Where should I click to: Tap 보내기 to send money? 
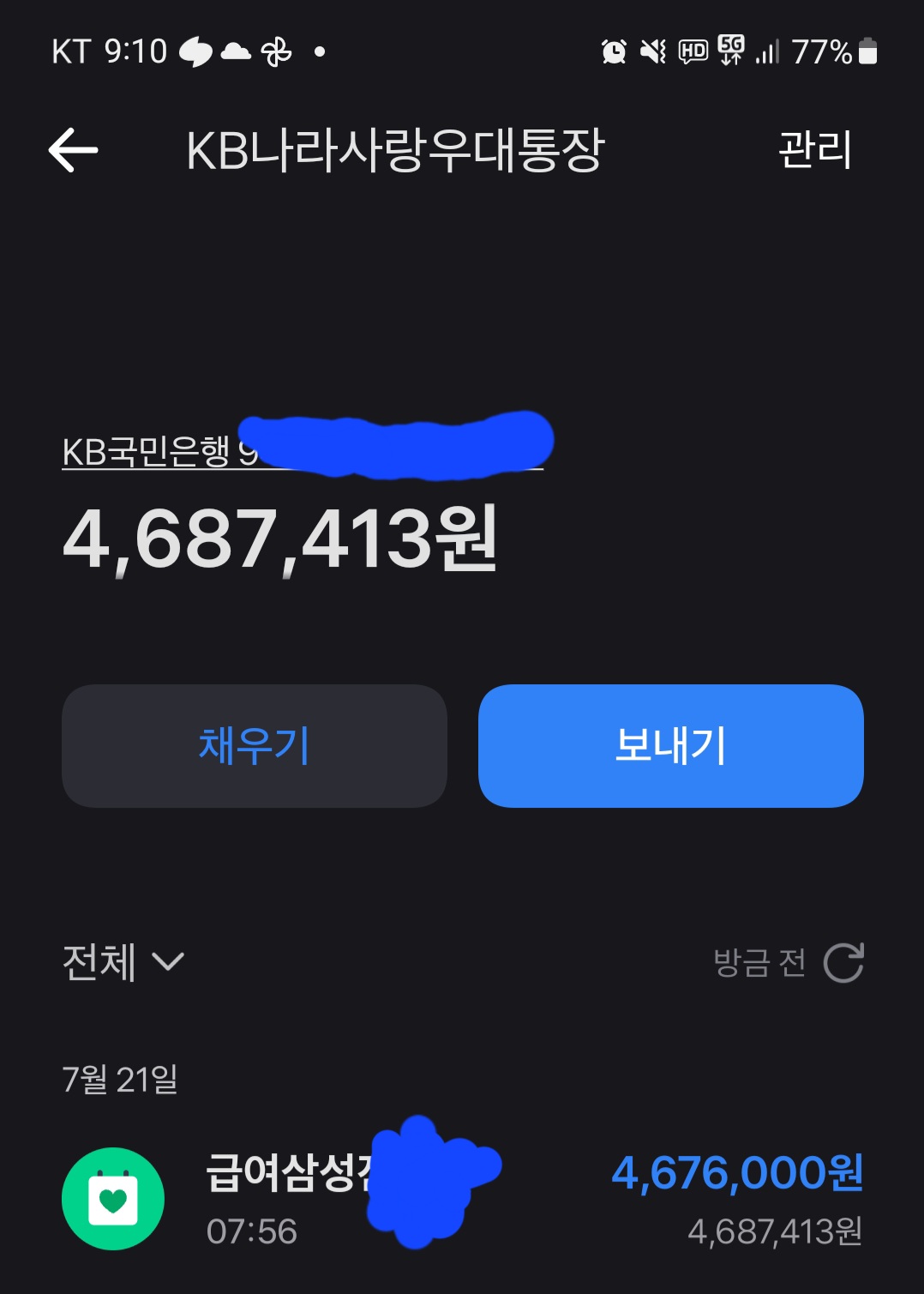point(670,745)
